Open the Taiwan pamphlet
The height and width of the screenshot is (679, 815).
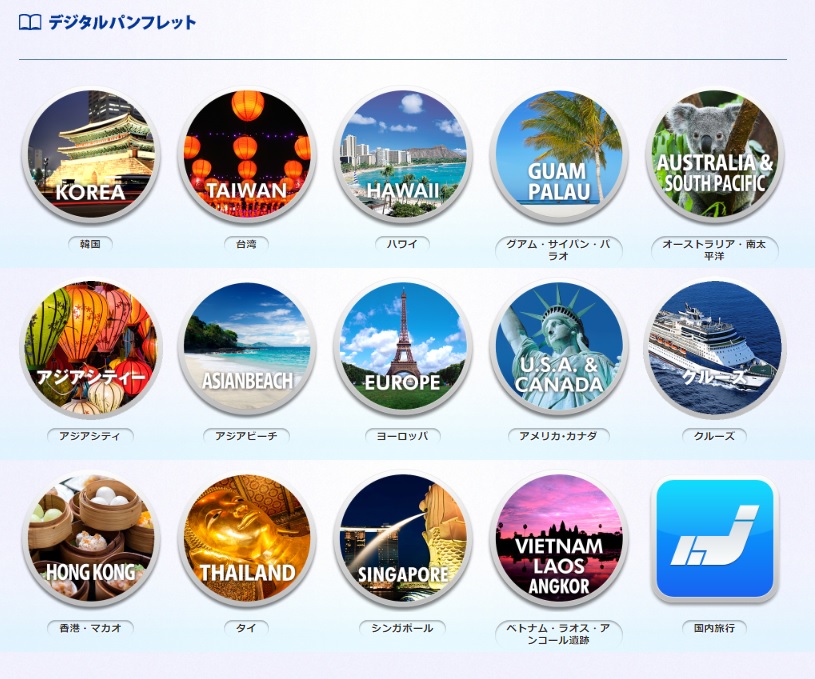click(x=246, y=155)
